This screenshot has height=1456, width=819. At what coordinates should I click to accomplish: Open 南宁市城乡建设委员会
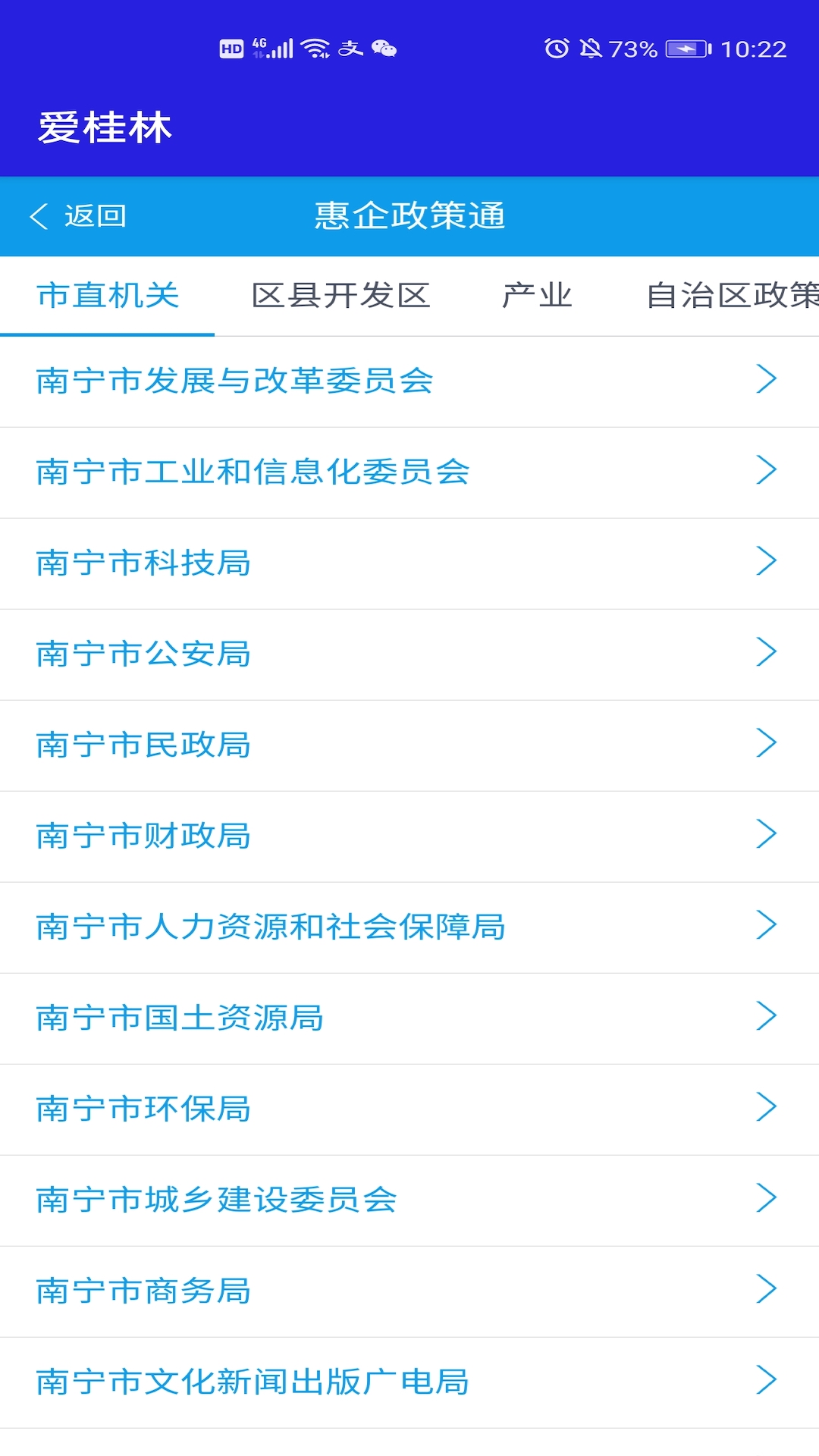click(x=409, y=1200)
